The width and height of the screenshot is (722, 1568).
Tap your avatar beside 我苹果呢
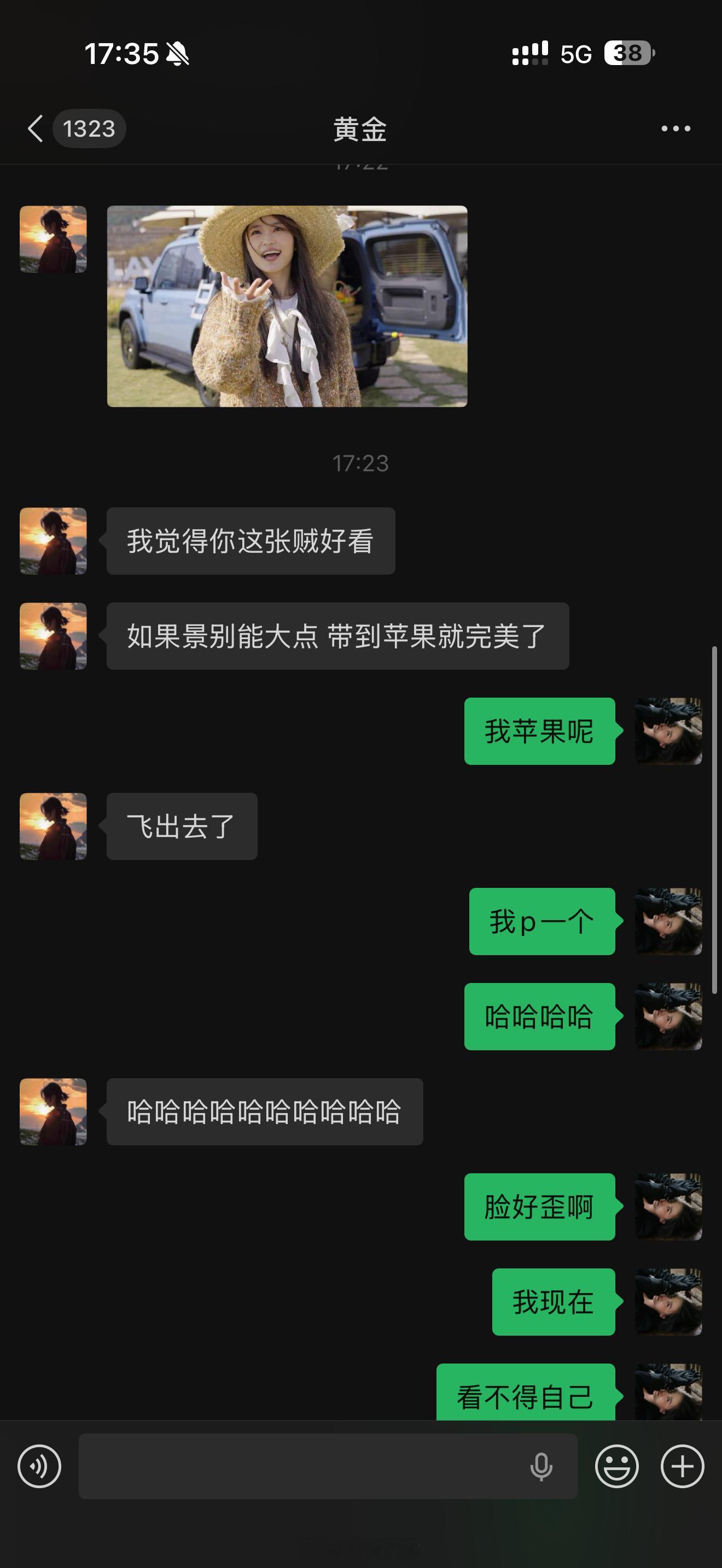coord(668,734)
